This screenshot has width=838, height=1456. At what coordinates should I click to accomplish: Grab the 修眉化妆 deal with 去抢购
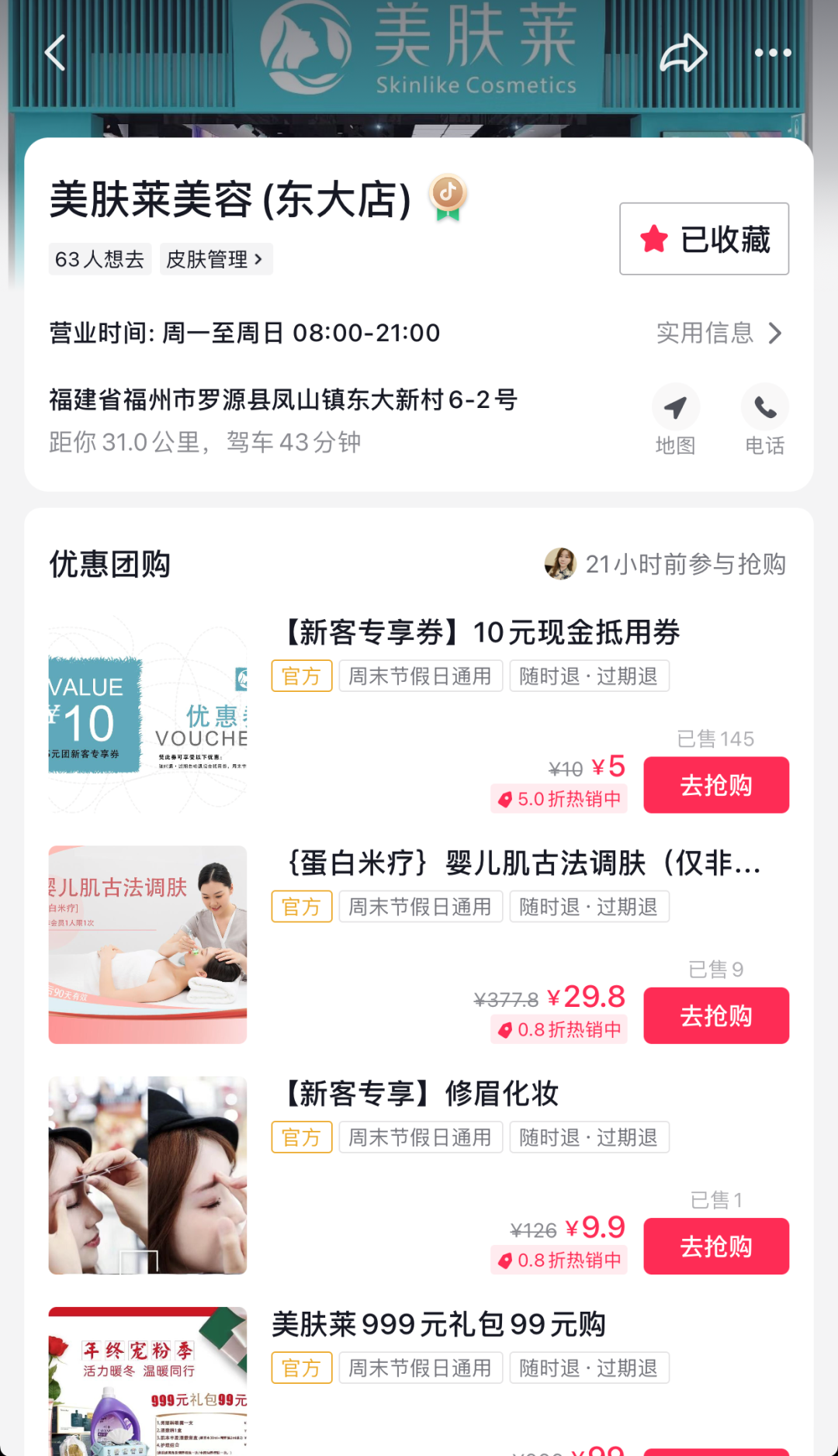click(715, 1247)
